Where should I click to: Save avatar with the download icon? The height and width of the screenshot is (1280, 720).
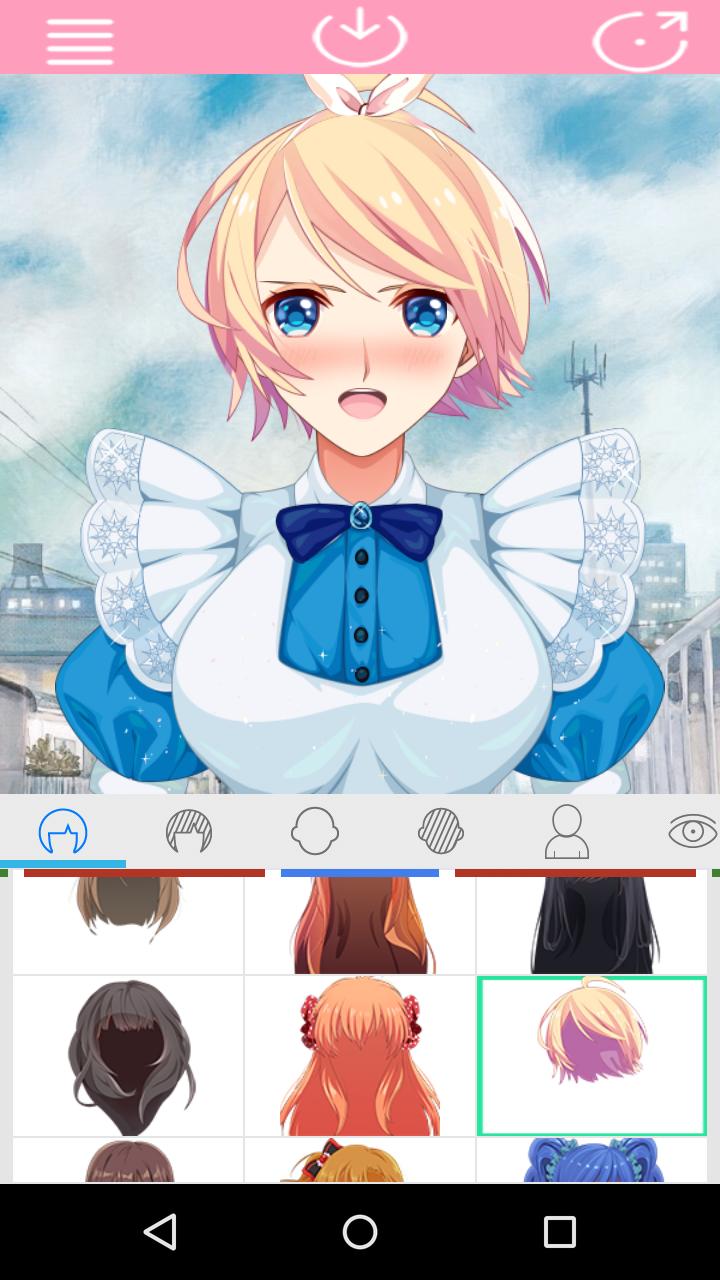pos(360,38)
